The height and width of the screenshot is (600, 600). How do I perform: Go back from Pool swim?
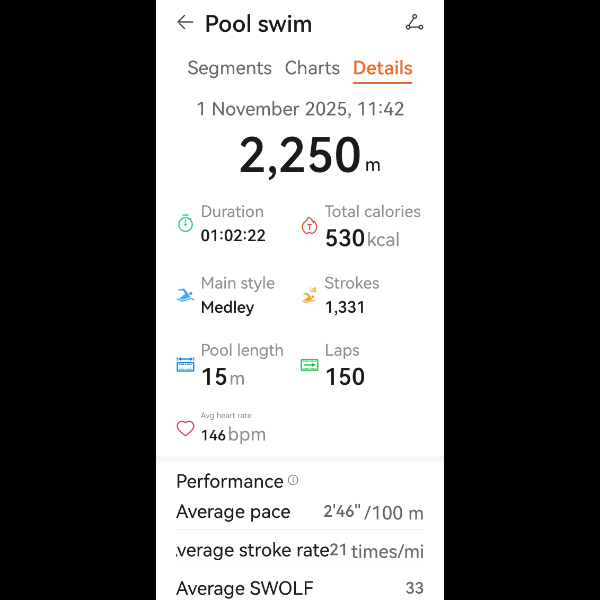point(185,23)
